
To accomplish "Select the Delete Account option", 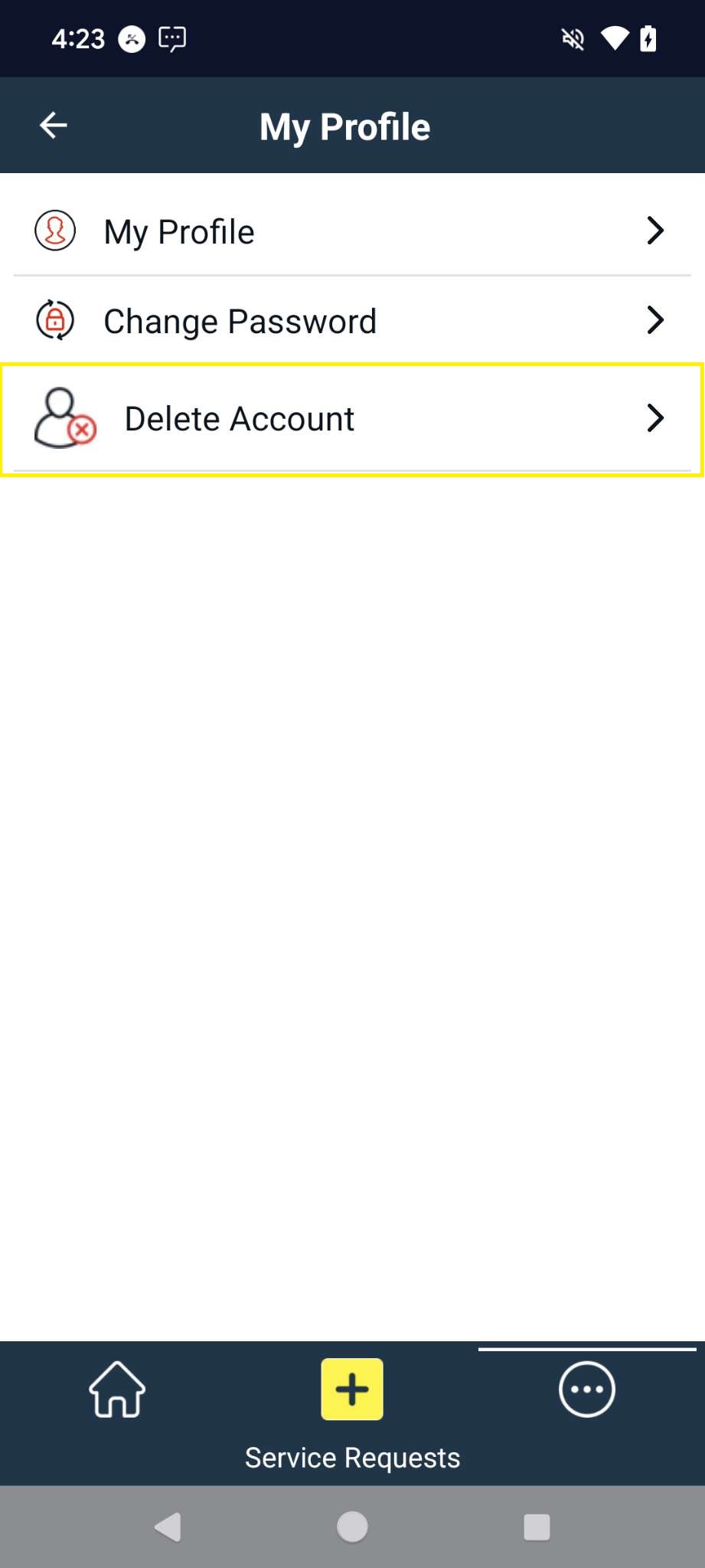I will tap(352, 419).
